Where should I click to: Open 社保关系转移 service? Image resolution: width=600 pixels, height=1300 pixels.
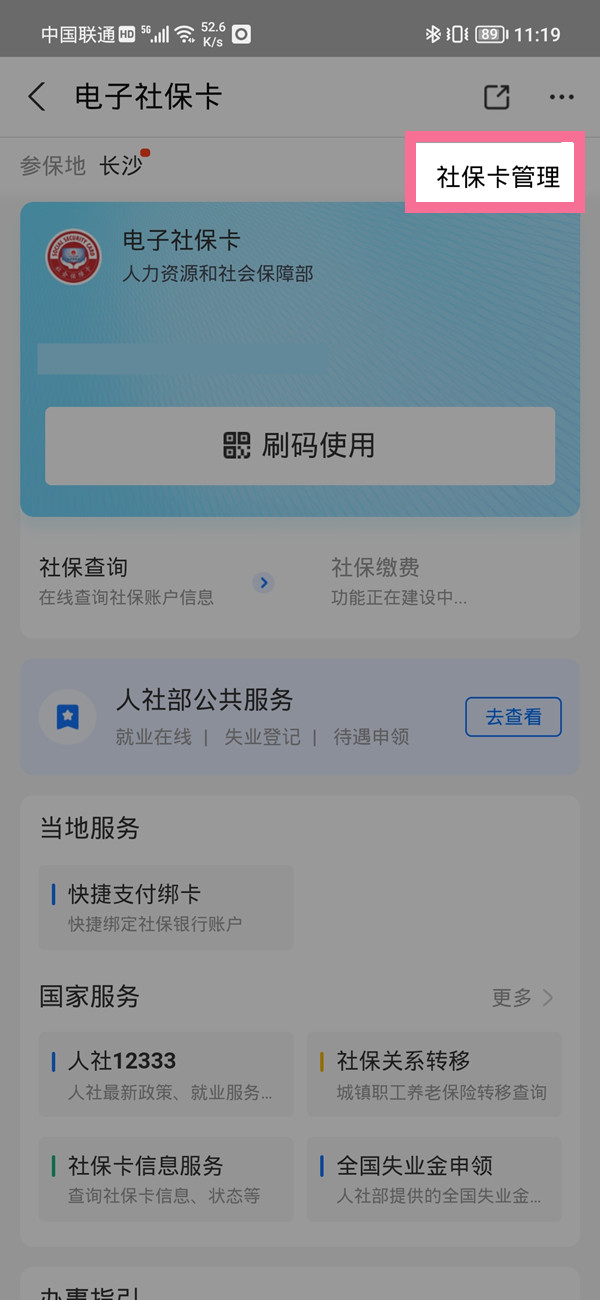coord(433,1074)
